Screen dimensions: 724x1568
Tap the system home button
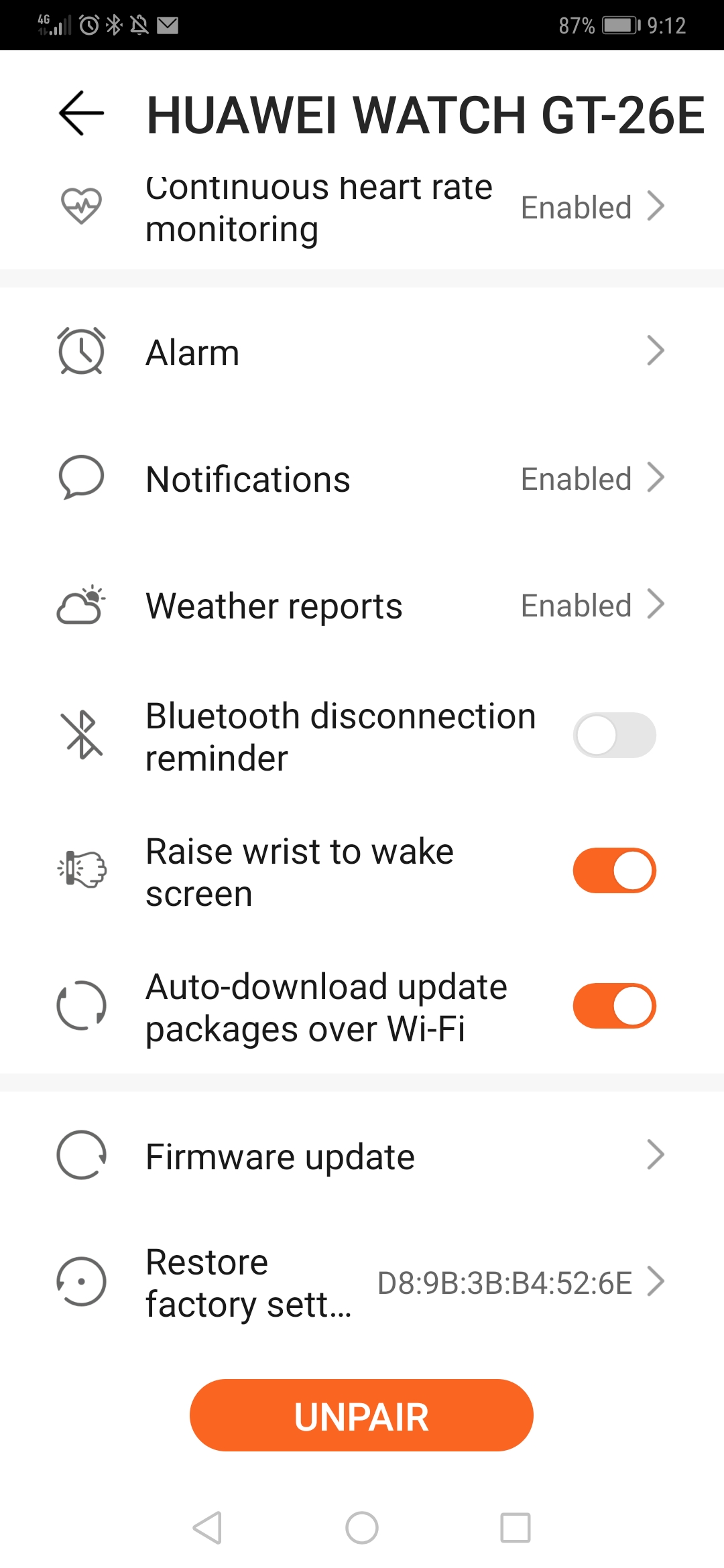(x=362, y=1528)
